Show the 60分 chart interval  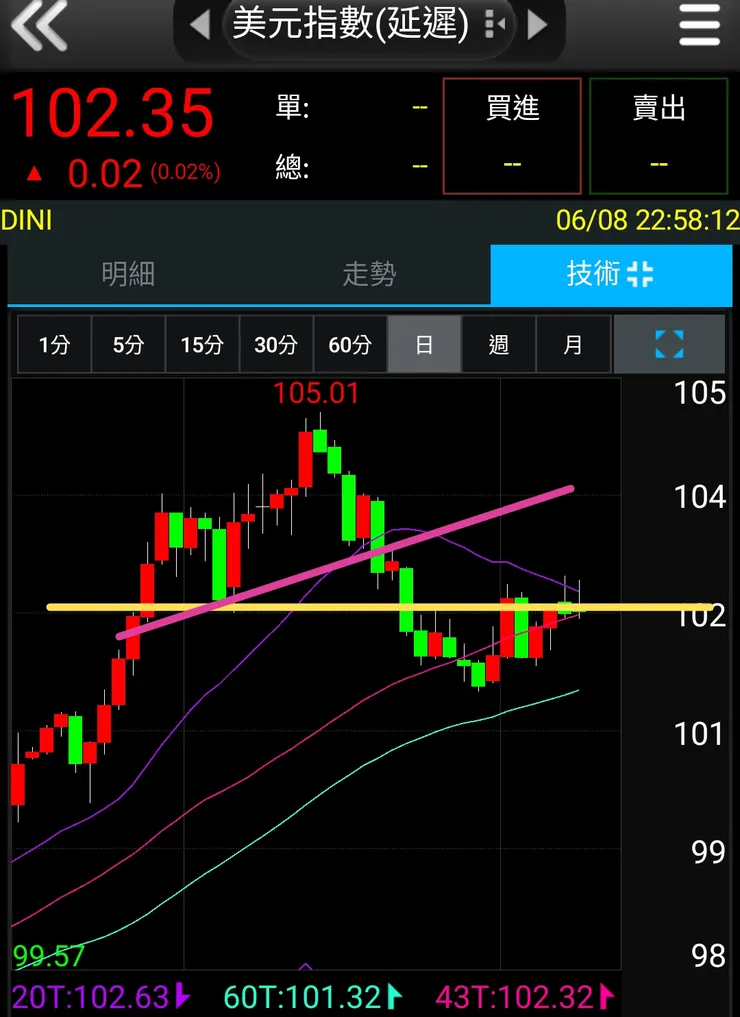click(x=350, y=345)
